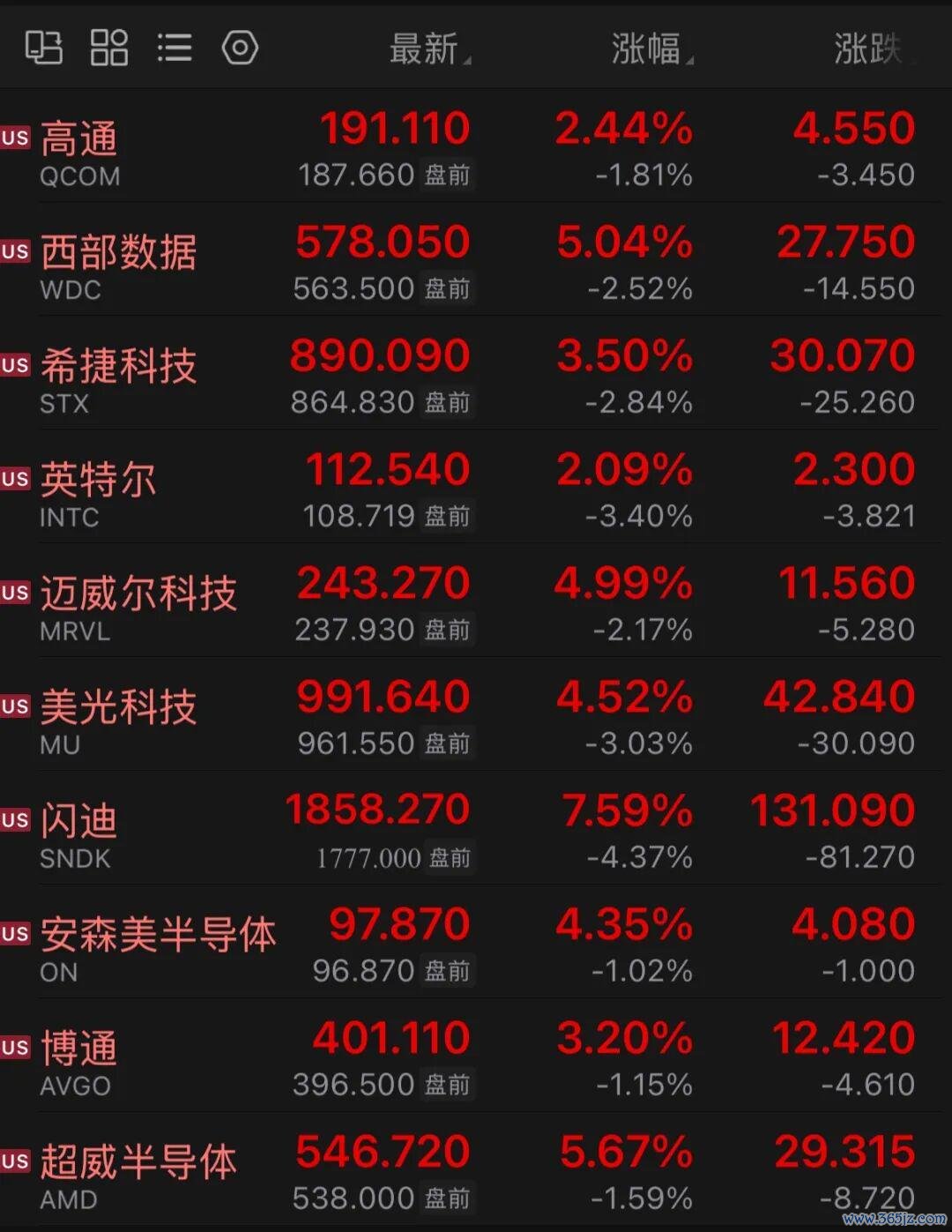Image resolution: width=952 pixels, height=1232 pixels.
Task: Open 安森美半导体 ON quote
Action: coord(476,943)
